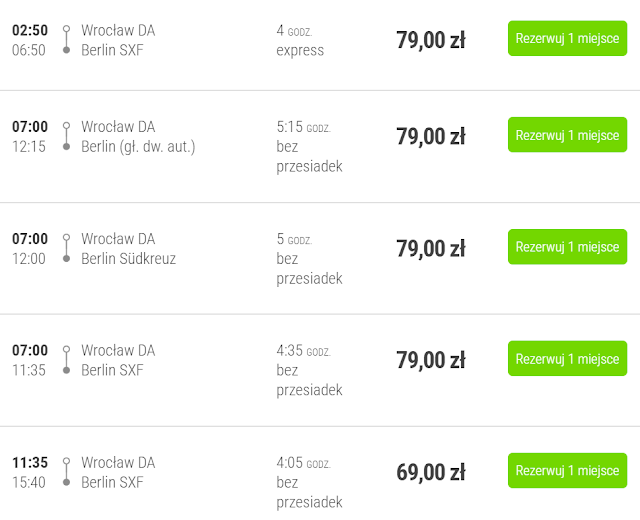Reserve the 07:00 trip to Berlin Südkreuz
This screenshot has width=640, height=520.
[x=567, y=247]
